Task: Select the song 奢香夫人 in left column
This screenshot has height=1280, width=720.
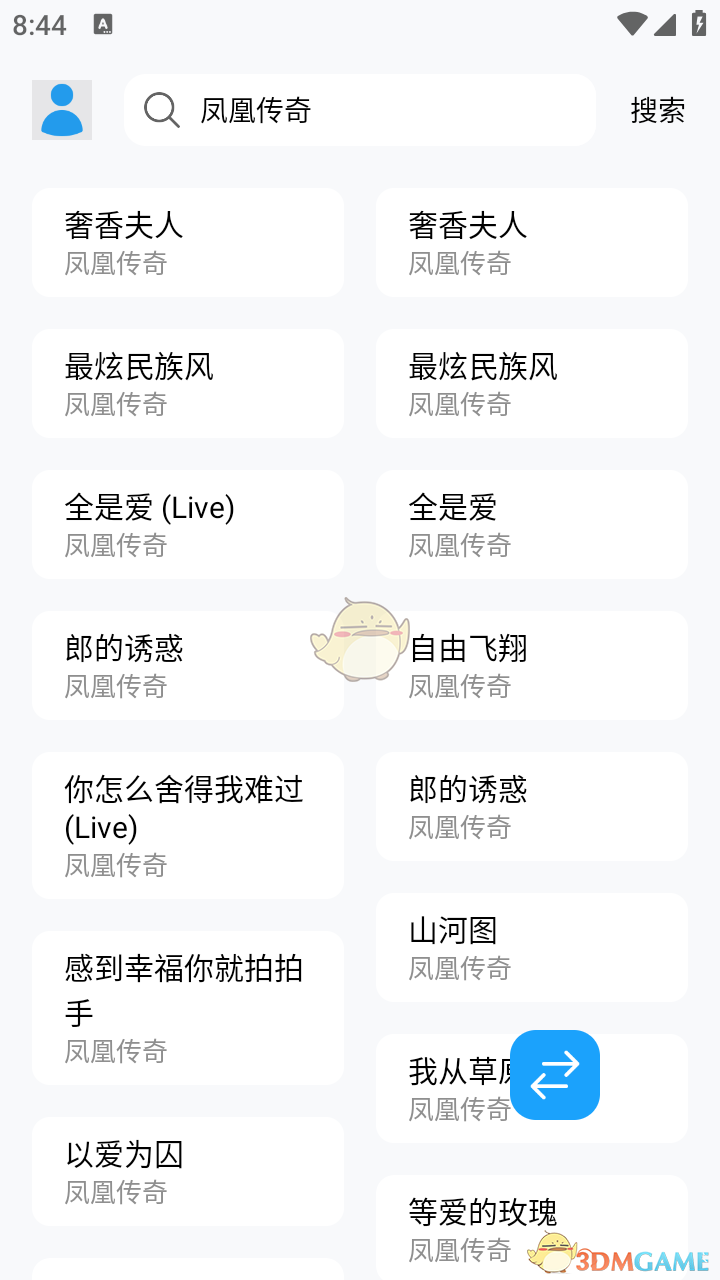Action: point(187,242)
